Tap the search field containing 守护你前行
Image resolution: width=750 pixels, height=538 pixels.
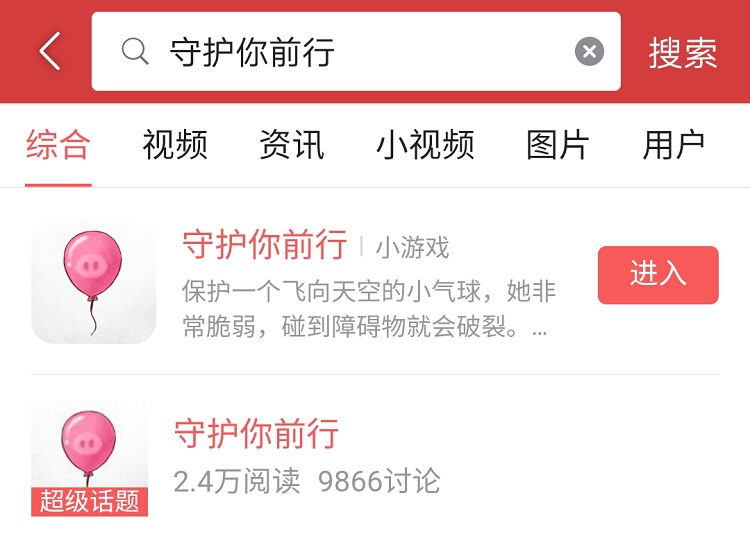click(350, 52)
